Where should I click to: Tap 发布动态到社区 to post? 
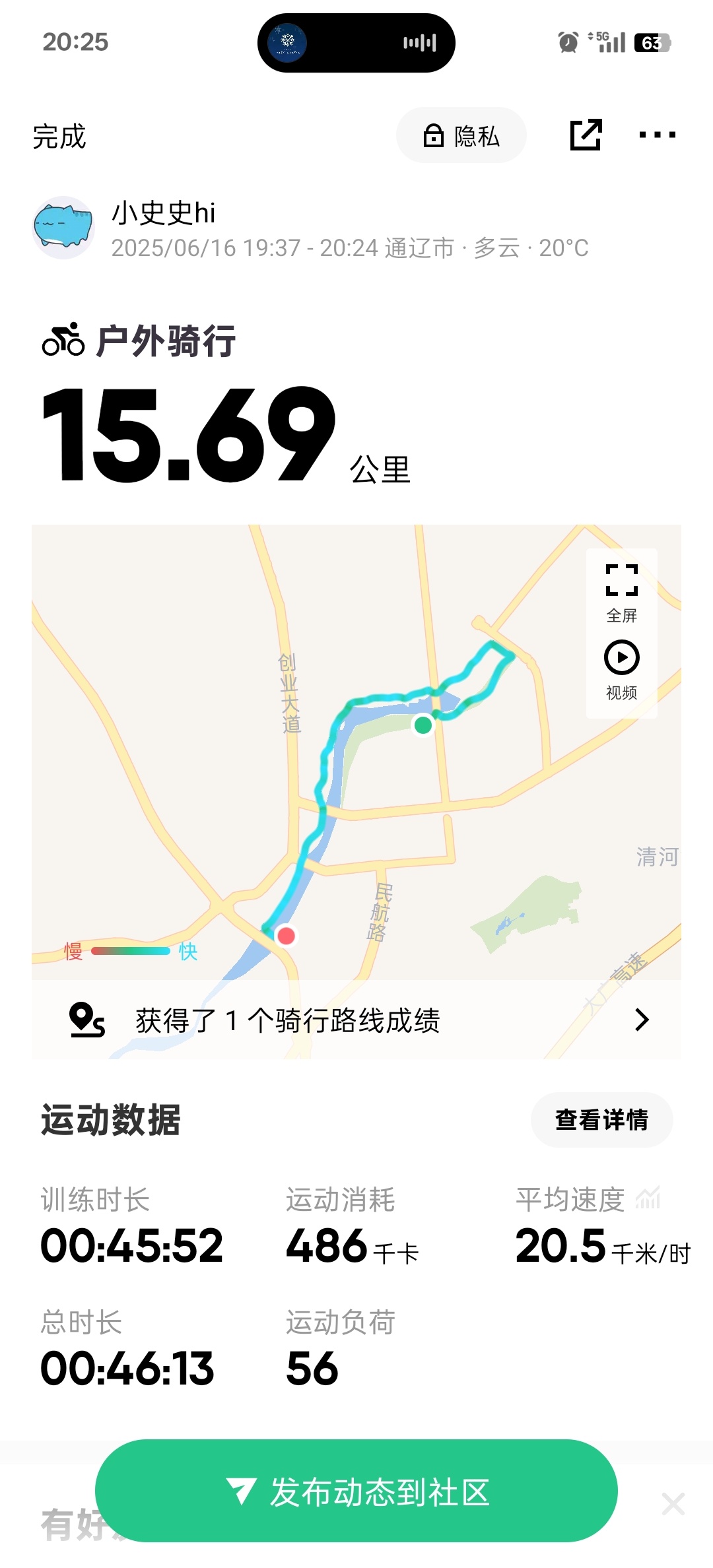pos(356,1491)
